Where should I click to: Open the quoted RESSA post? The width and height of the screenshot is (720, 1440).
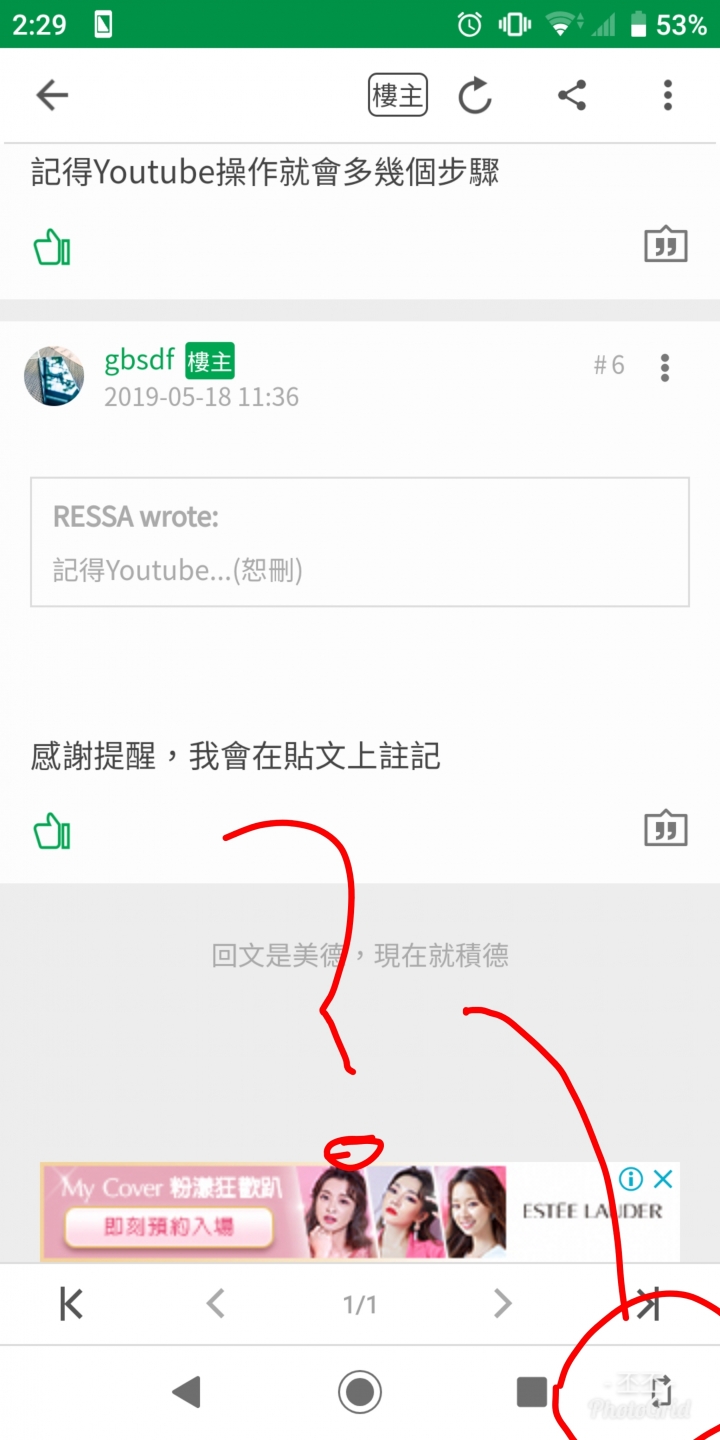(x=360, y=542)
